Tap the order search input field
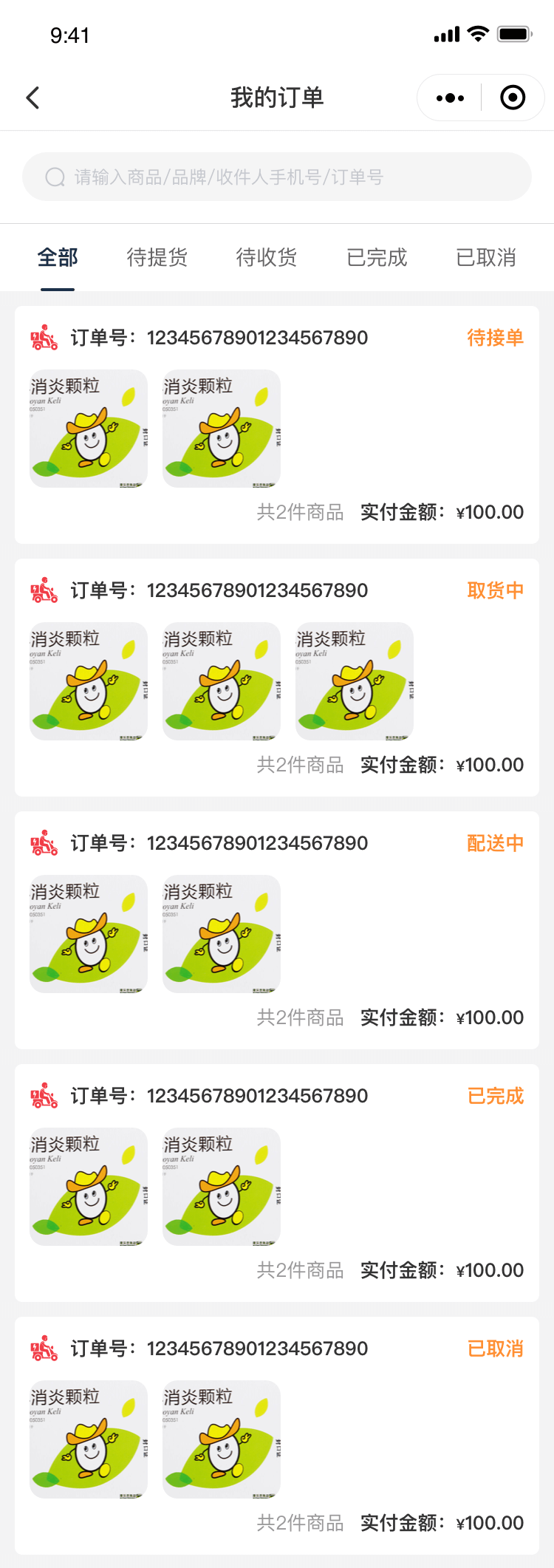This screenshot has height=1568, width=554. [277, 177]
